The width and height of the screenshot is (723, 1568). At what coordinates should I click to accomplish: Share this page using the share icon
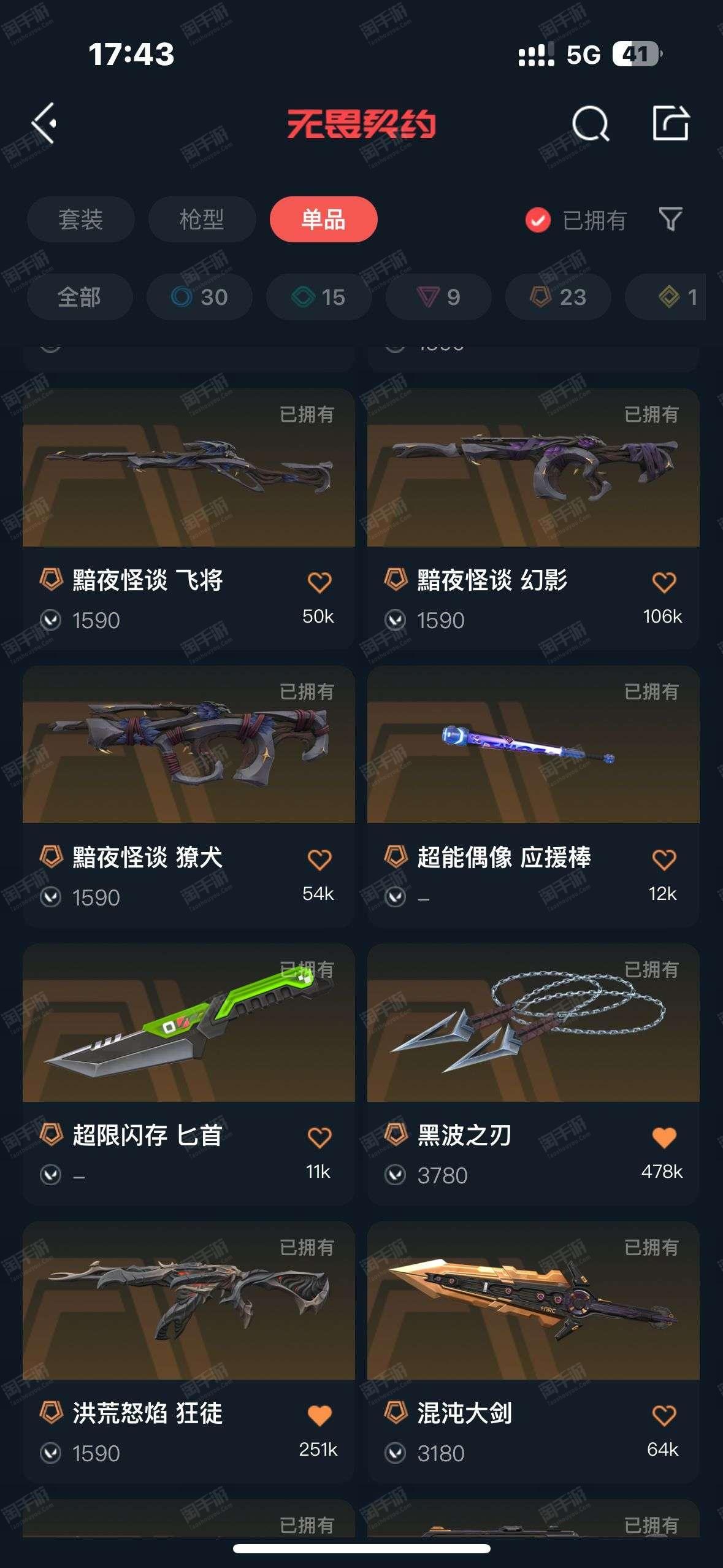click(670, 123)
